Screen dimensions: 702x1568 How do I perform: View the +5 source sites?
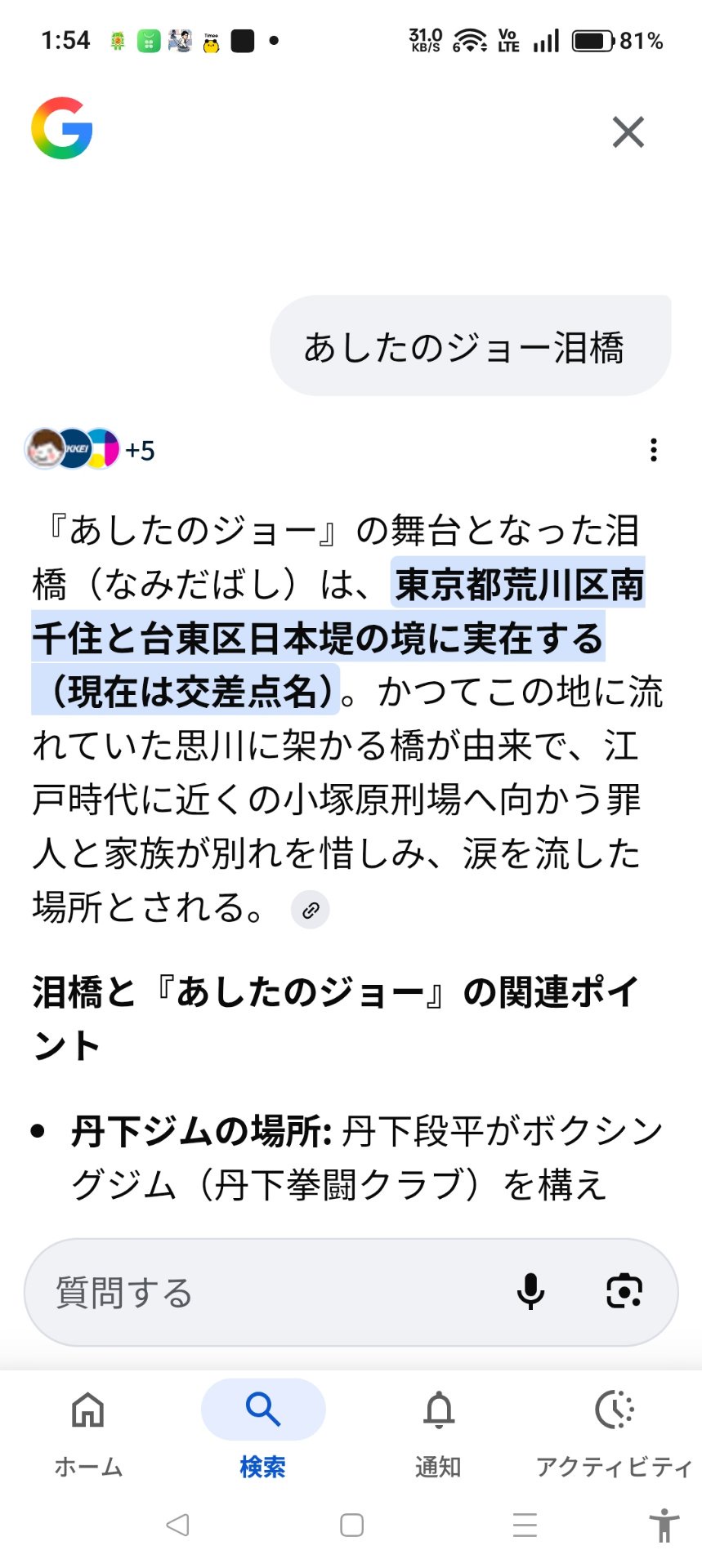(90, 449)
